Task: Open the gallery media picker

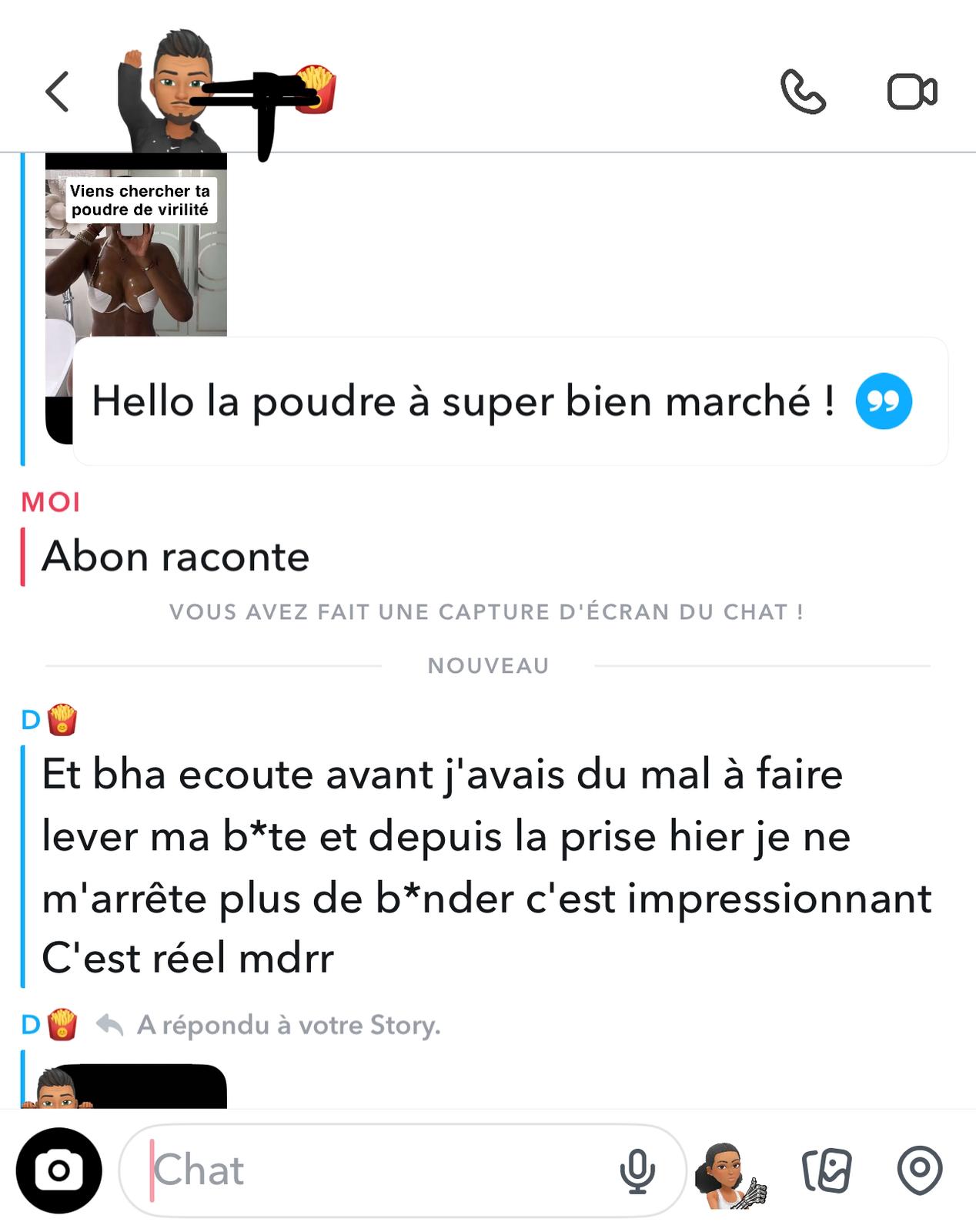Action: tap(827, 1170)
